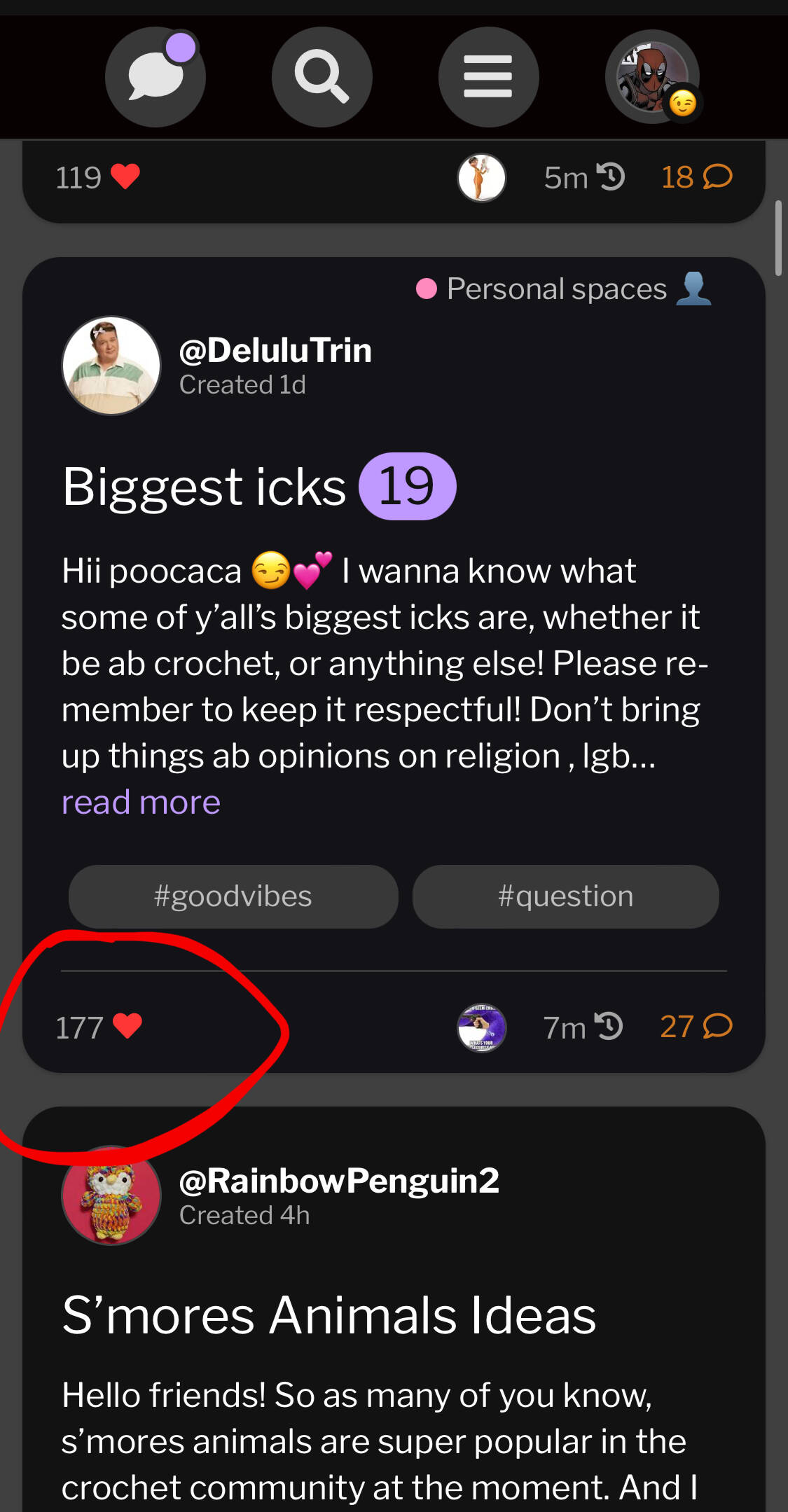Select the #question tag
This screenshot has height=1512, width=788.
(565, 896)
